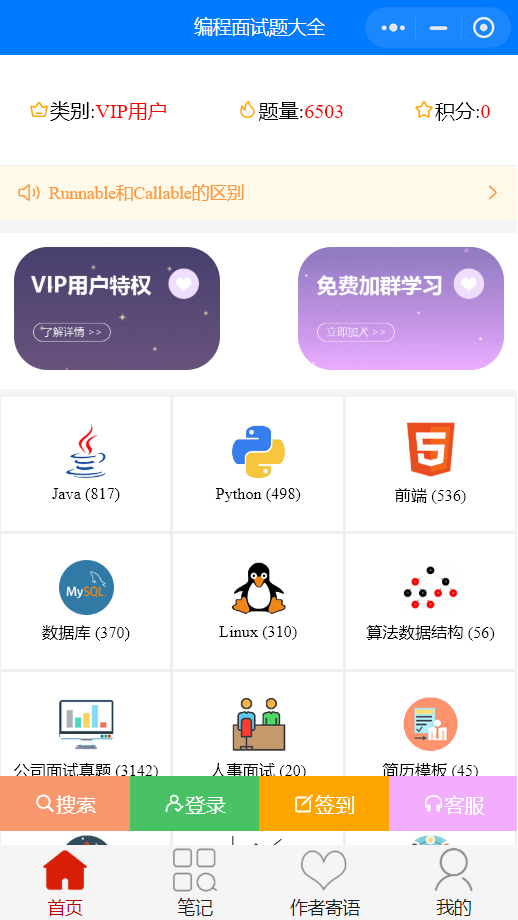The width and height of the screenshot is (518, 920).
Task: Open the Java (817) category
Action: 86,464
